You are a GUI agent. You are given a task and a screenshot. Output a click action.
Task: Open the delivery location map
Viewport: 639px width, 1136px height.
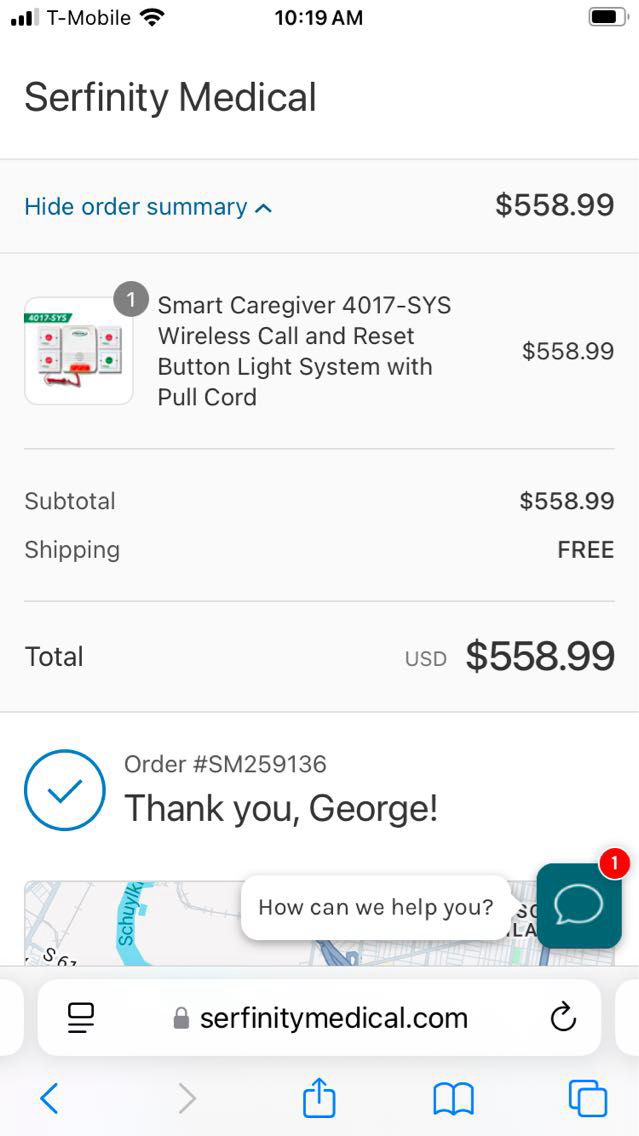point(130,925)
